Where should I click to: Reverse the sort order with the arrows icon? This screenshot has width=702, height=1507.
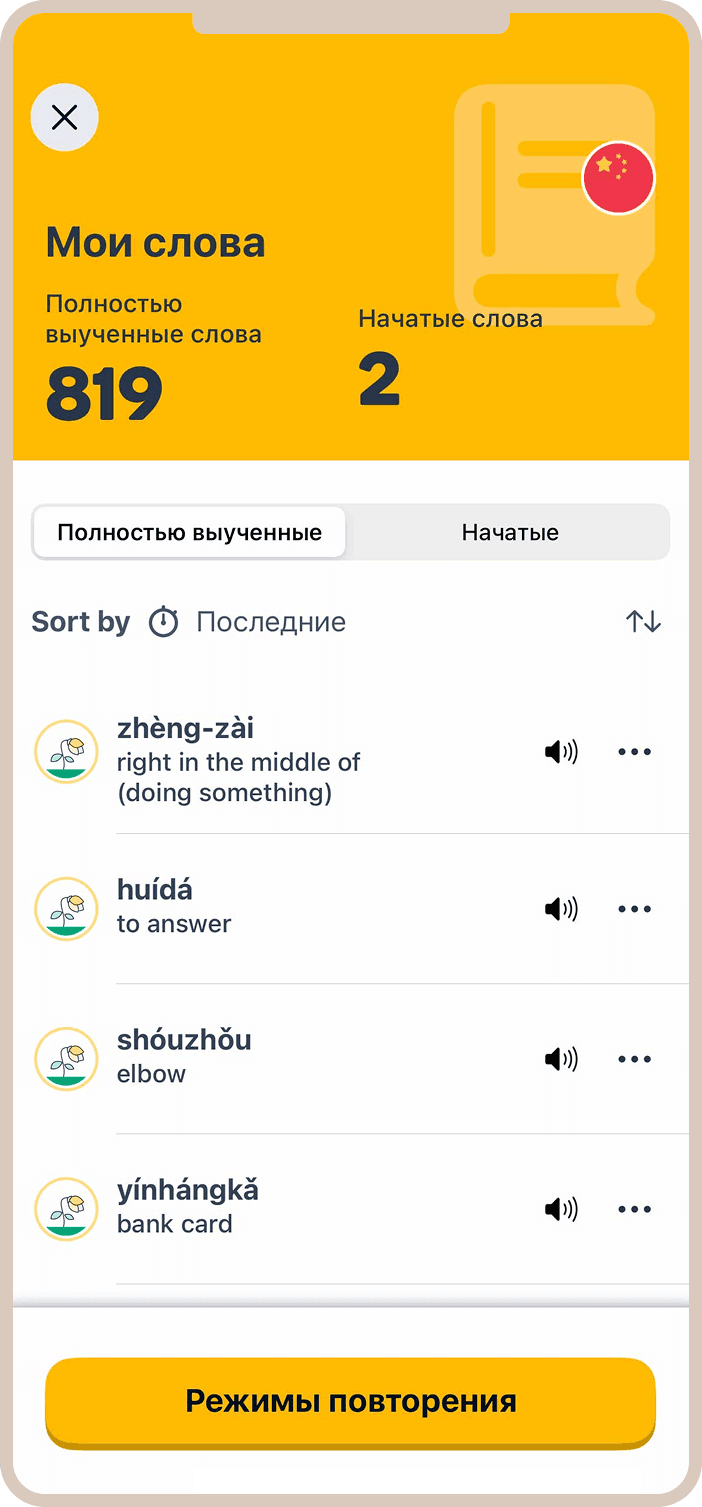point(643,622)
